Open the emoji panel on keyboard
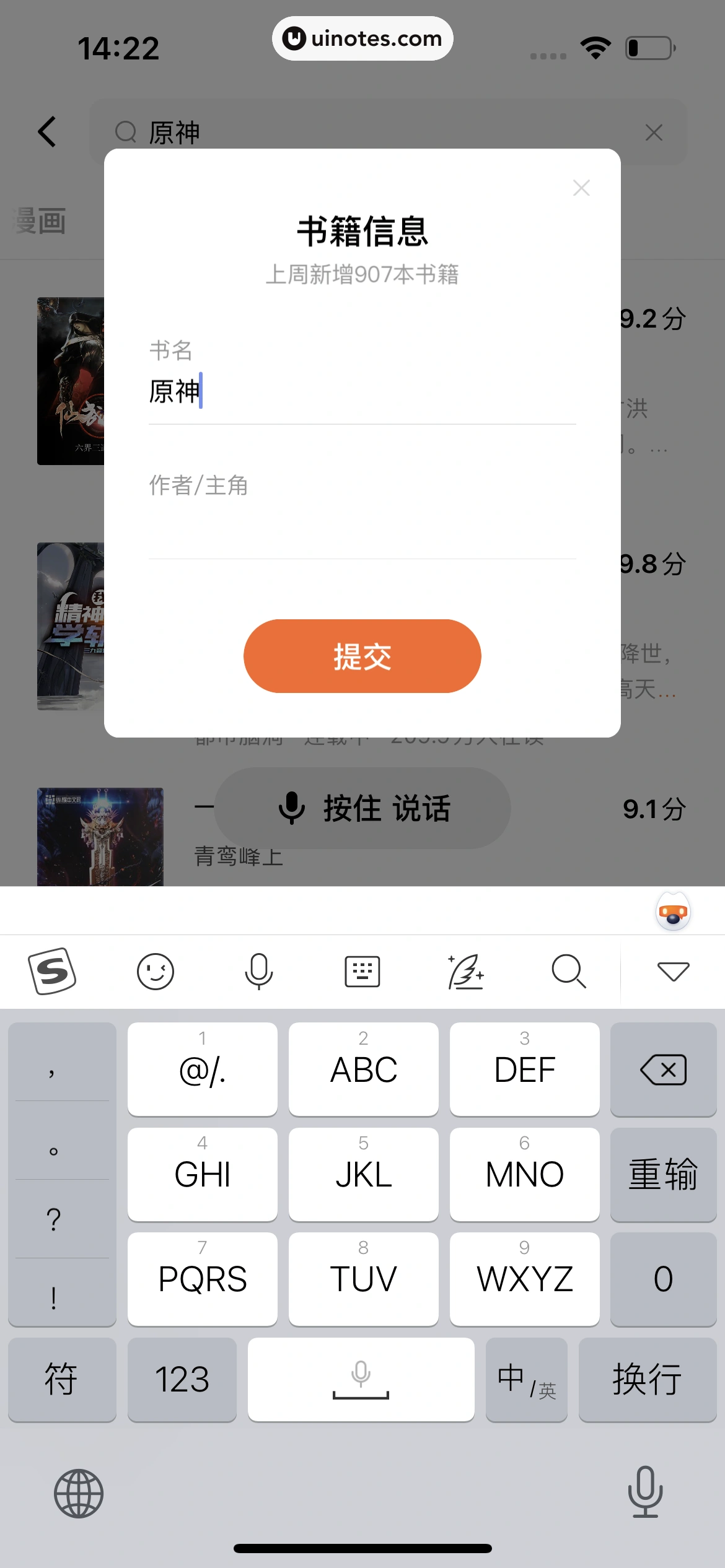 (155, 971)
